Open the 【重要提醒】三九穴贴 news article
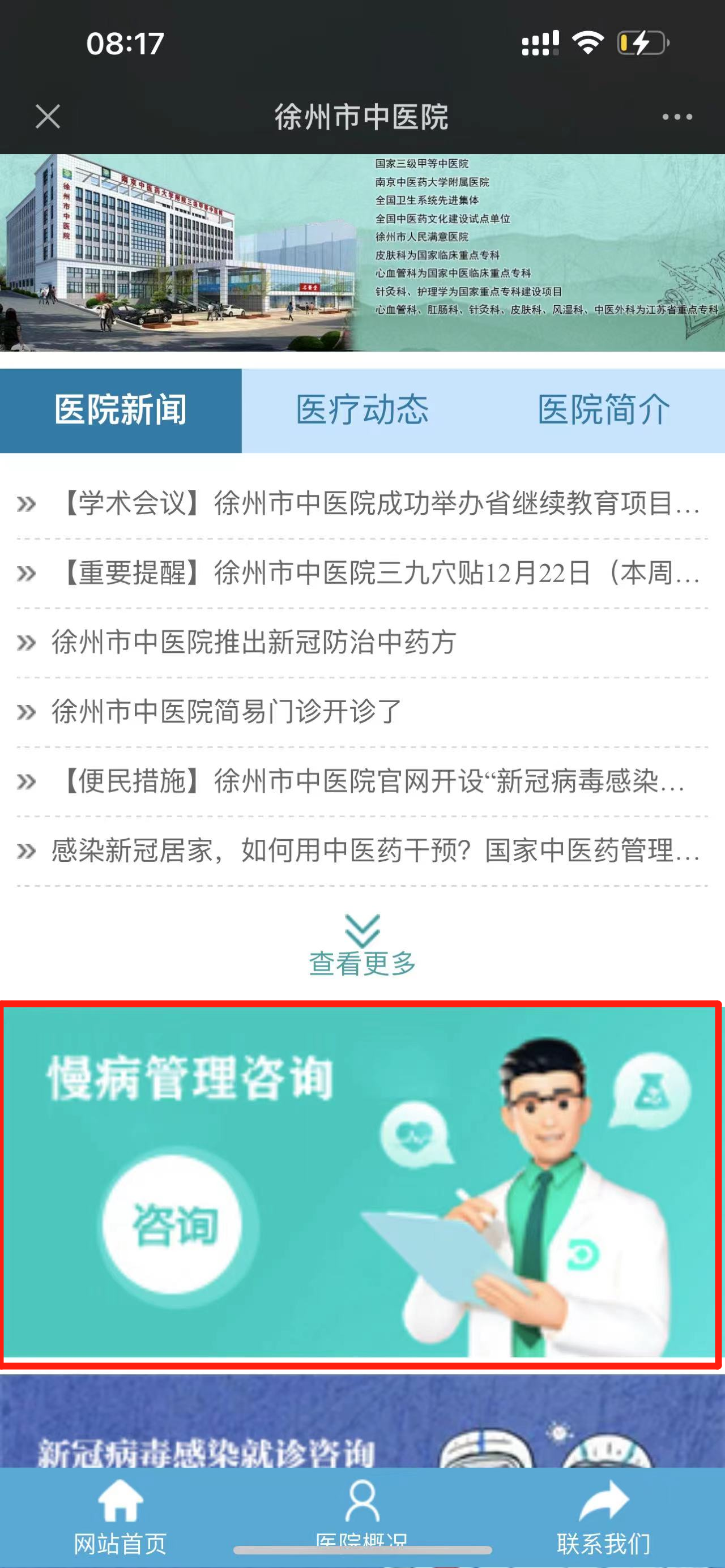The image size is (725, 1568). (x=377, y=573)
